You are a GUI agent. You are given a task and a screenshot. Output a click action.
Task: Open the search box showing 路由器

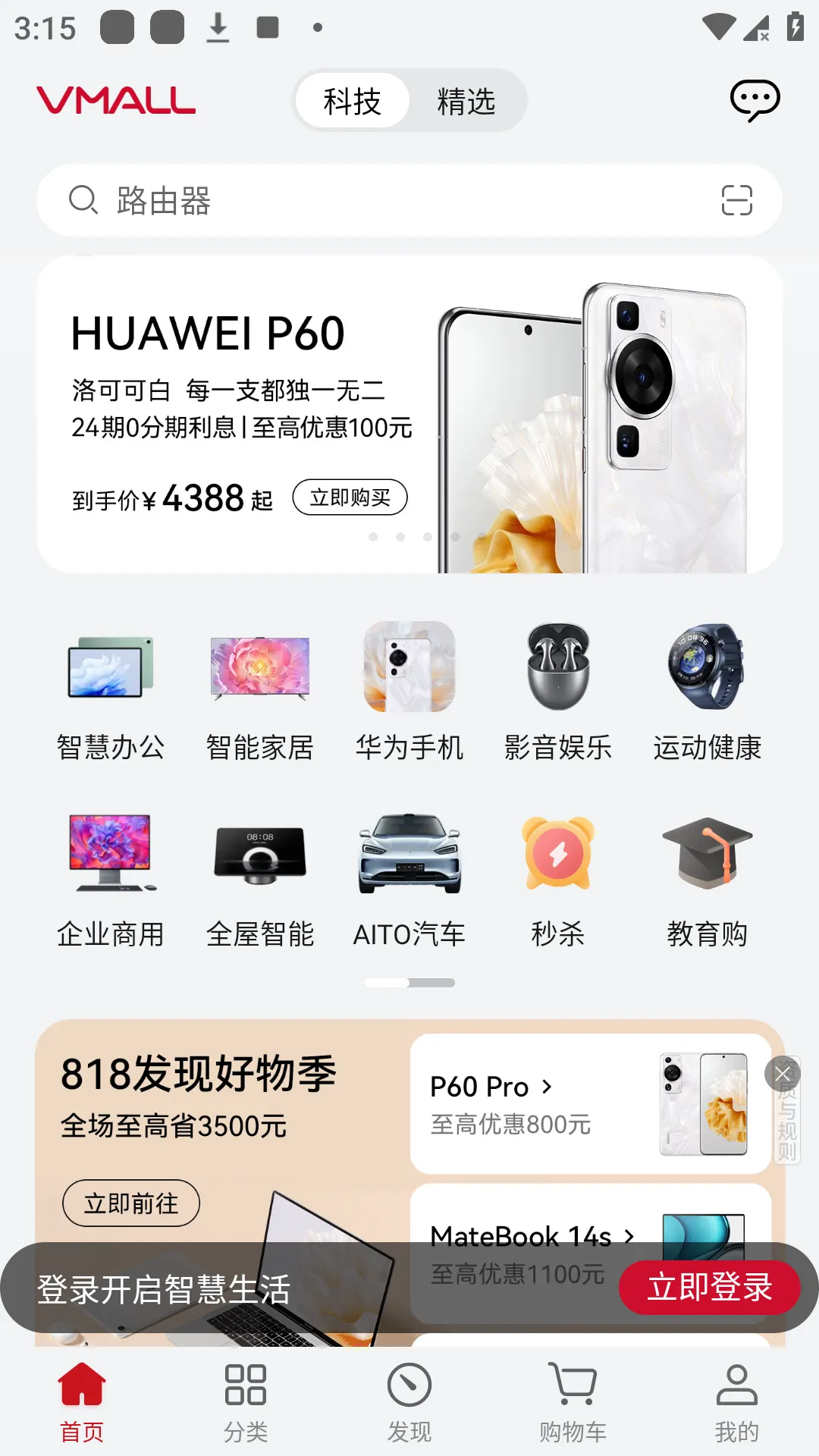tap(379, 201)
